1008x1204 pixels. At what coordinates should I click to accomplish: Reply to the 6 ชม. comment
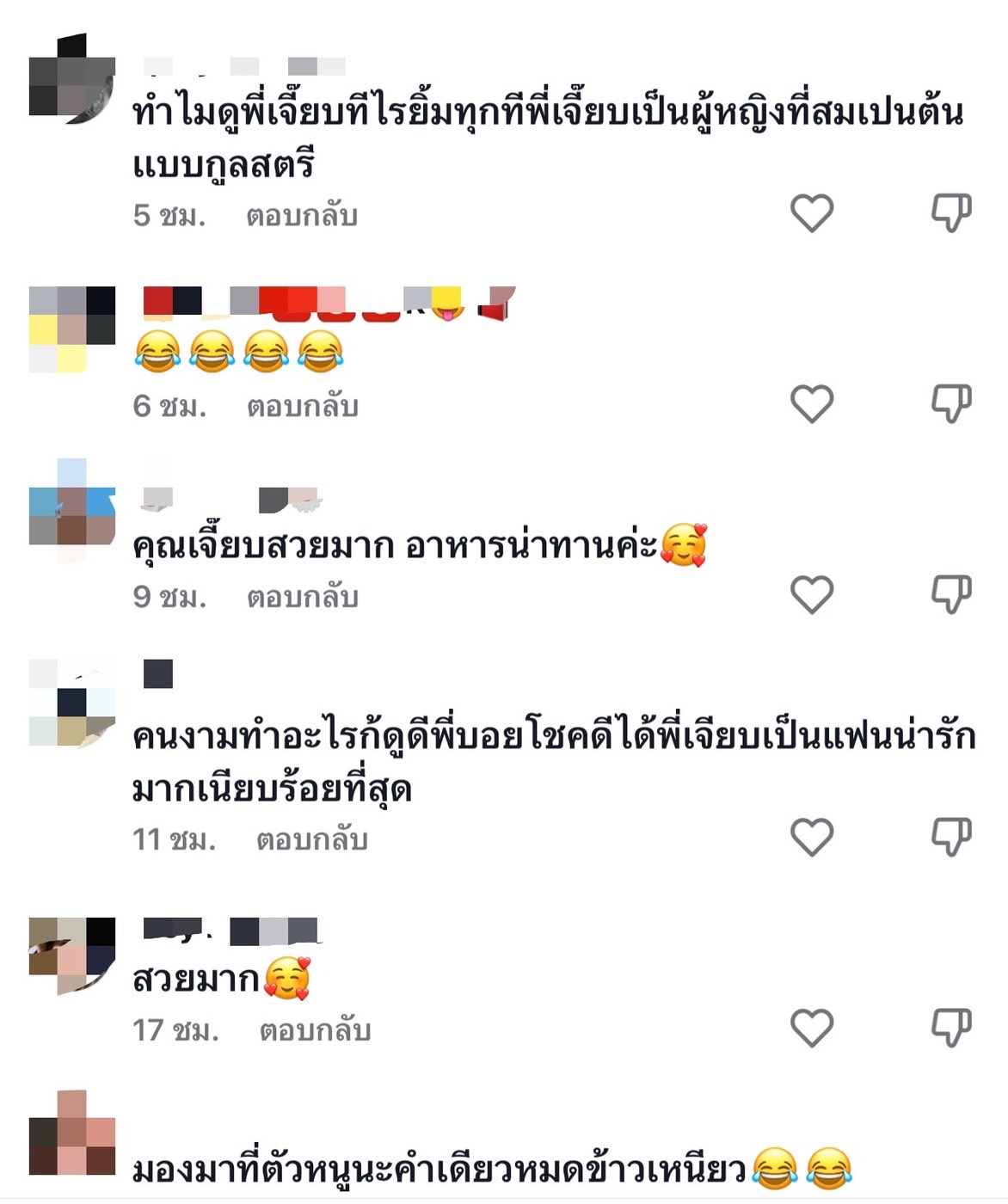point(302,407)
